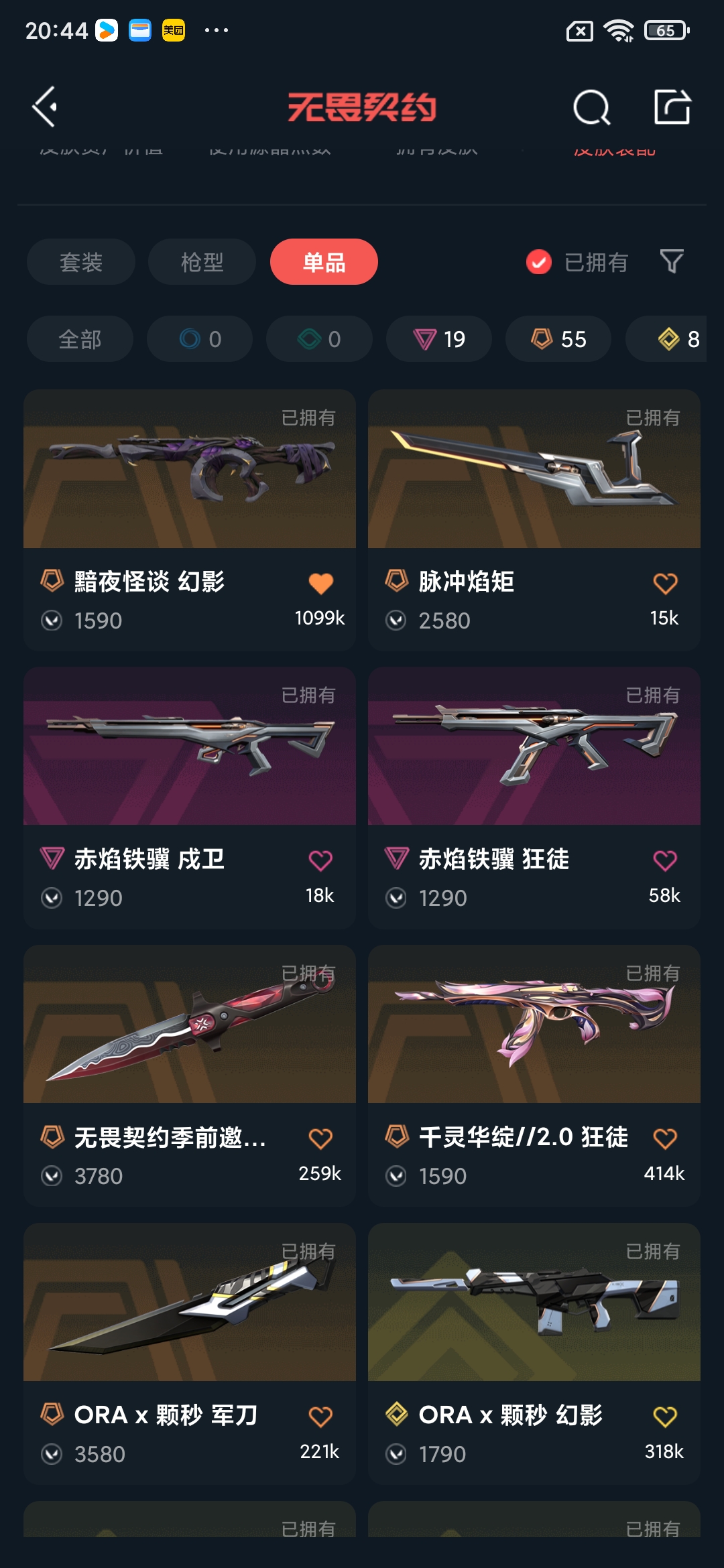The width and height of the screenshot is (724, 1568).
Task: Switch to the 枪型 tab
Action: [202, 262]
